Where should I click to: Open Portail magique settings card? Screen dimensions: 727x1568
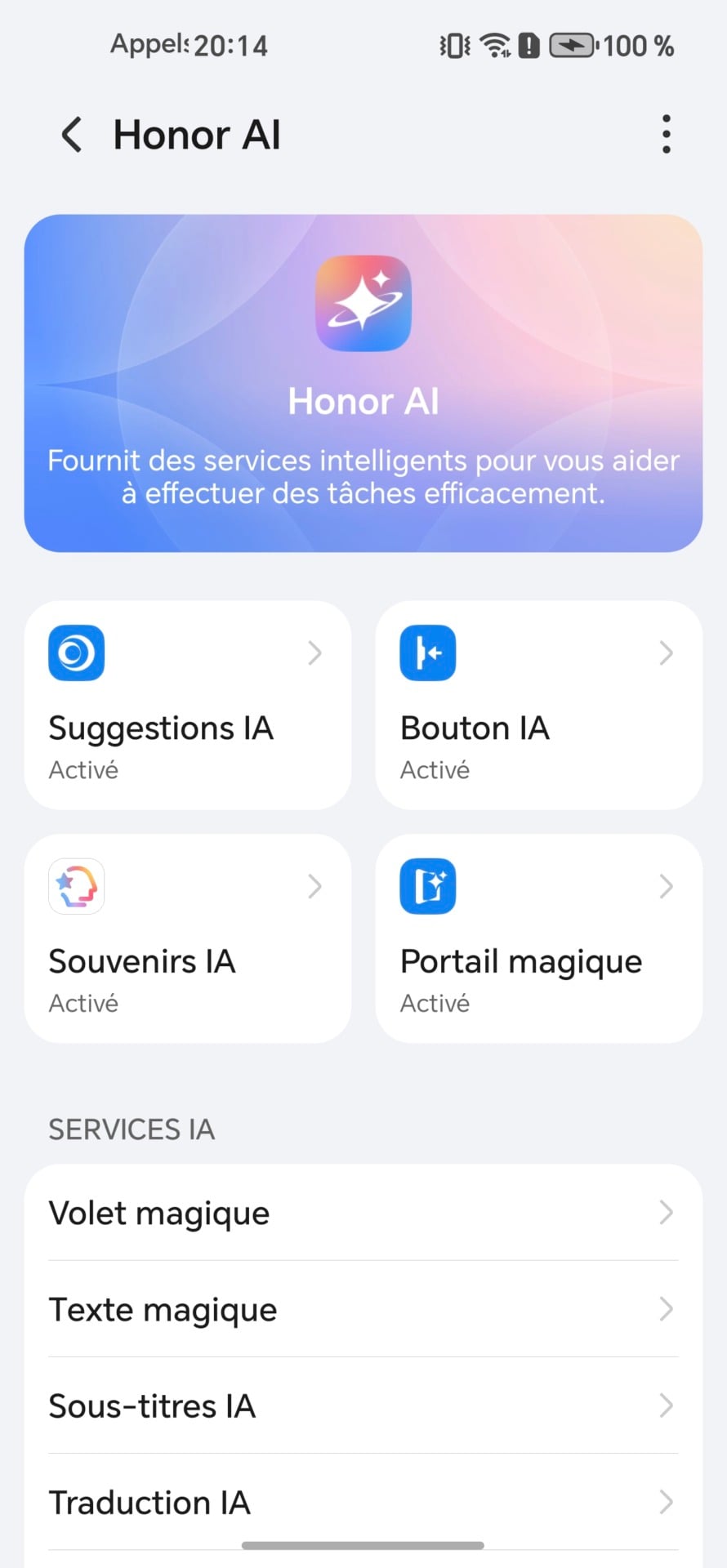[x=538, y=938]
